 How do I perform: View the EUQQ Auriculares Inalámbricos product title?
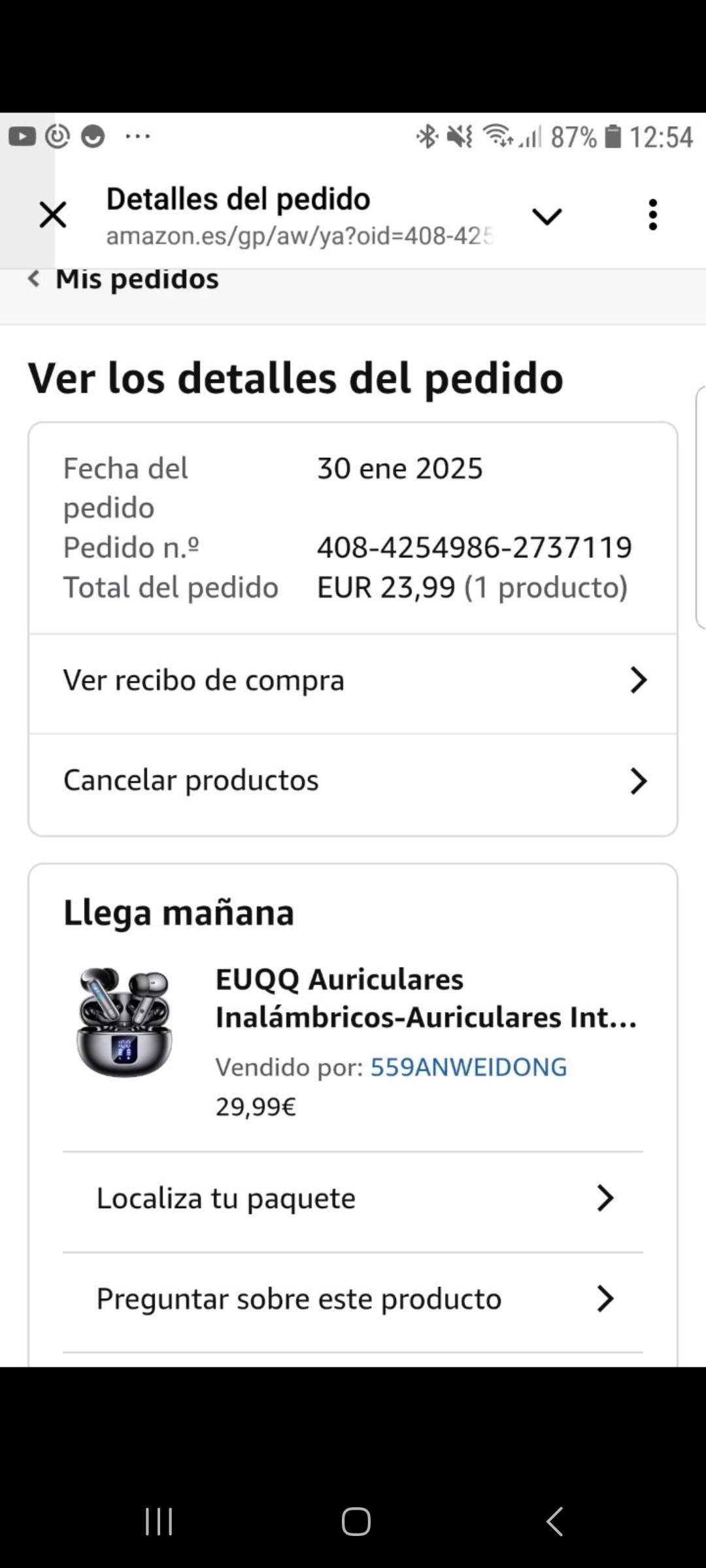coord(426,998)
